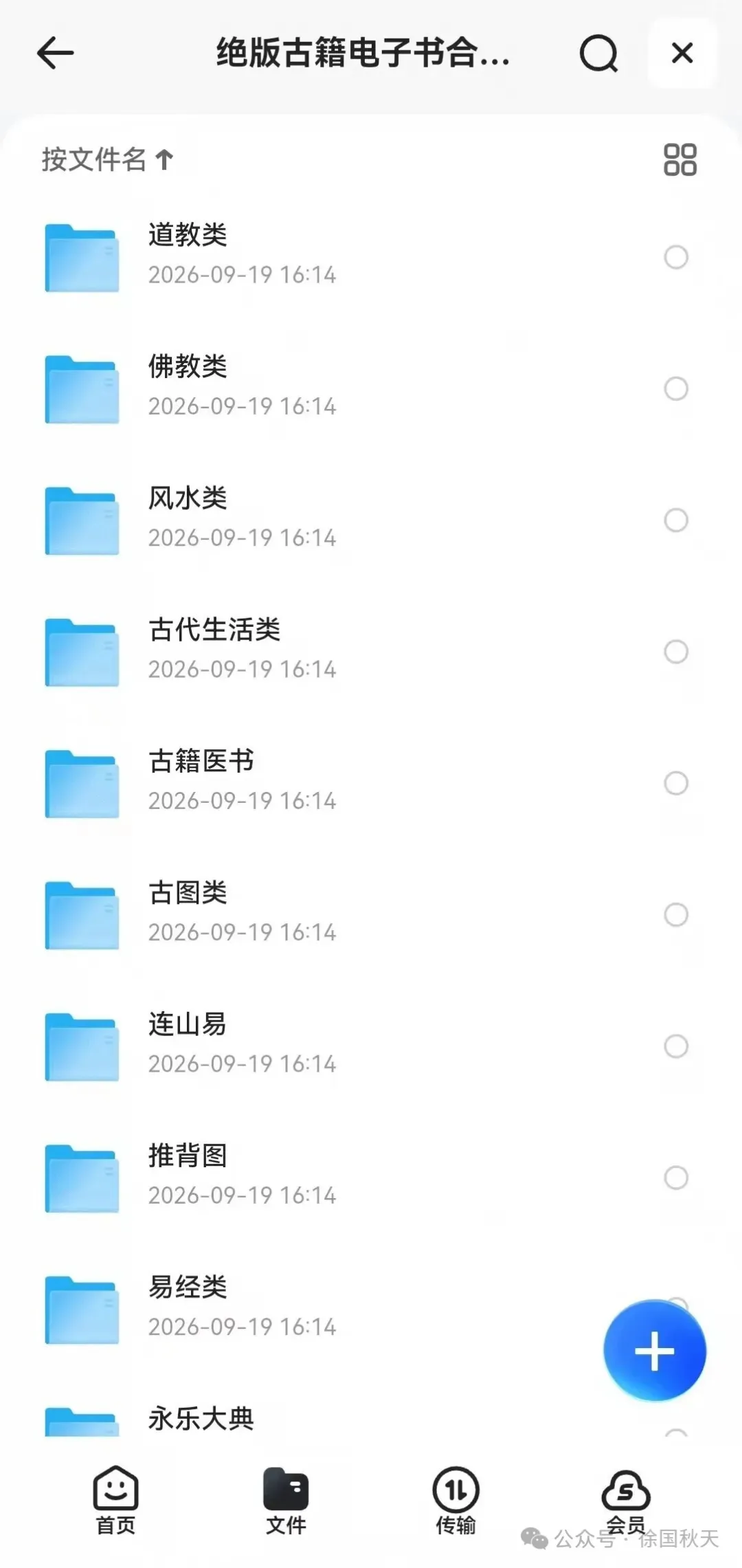Switch to the grid view layout
This screenshot has height=1568, width=742.
[680, 159]
